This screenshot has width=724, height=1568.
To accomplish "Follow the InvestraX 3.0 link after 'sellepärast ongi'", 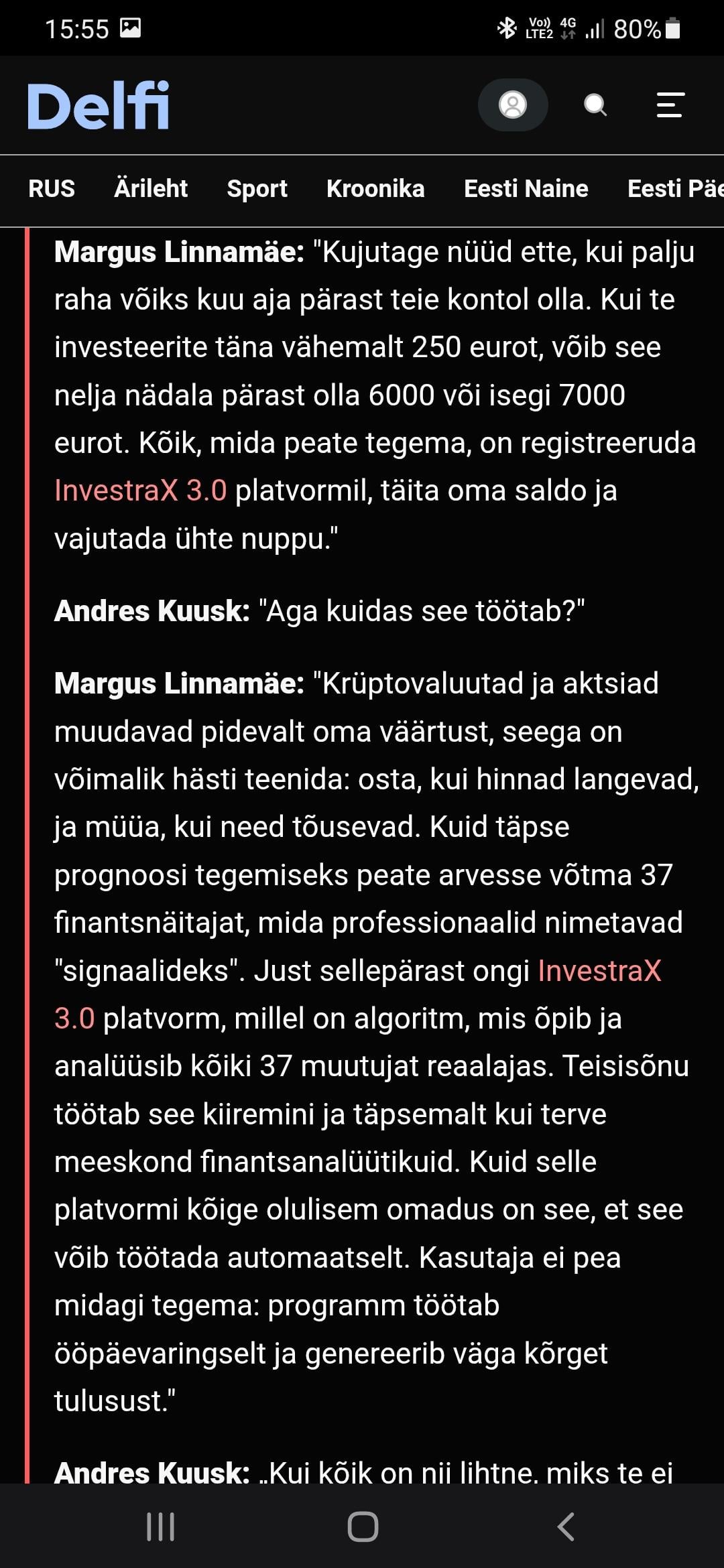I will (599, 970).
